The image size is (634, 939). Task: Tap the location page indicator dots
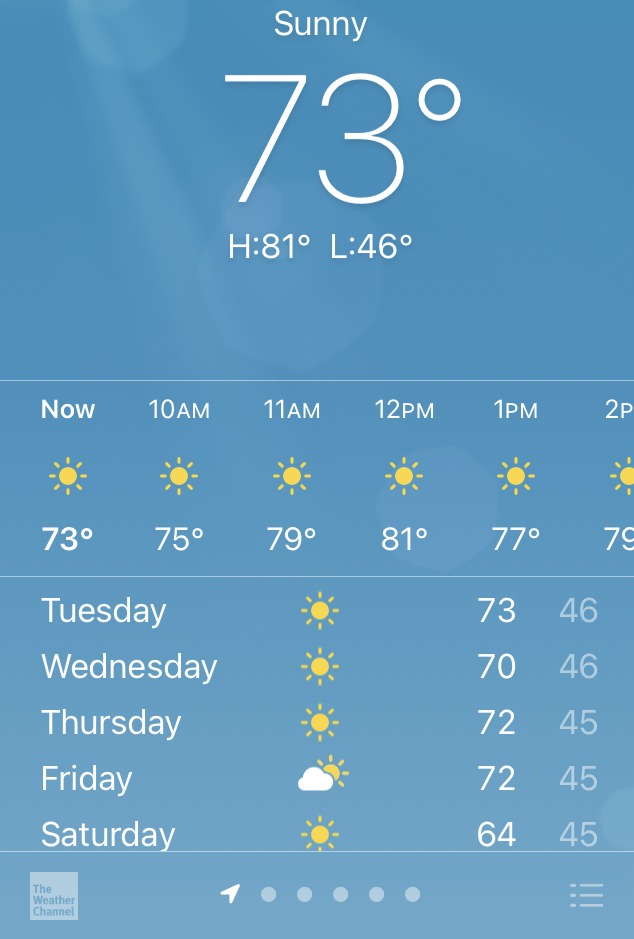[x=322, y=894]
